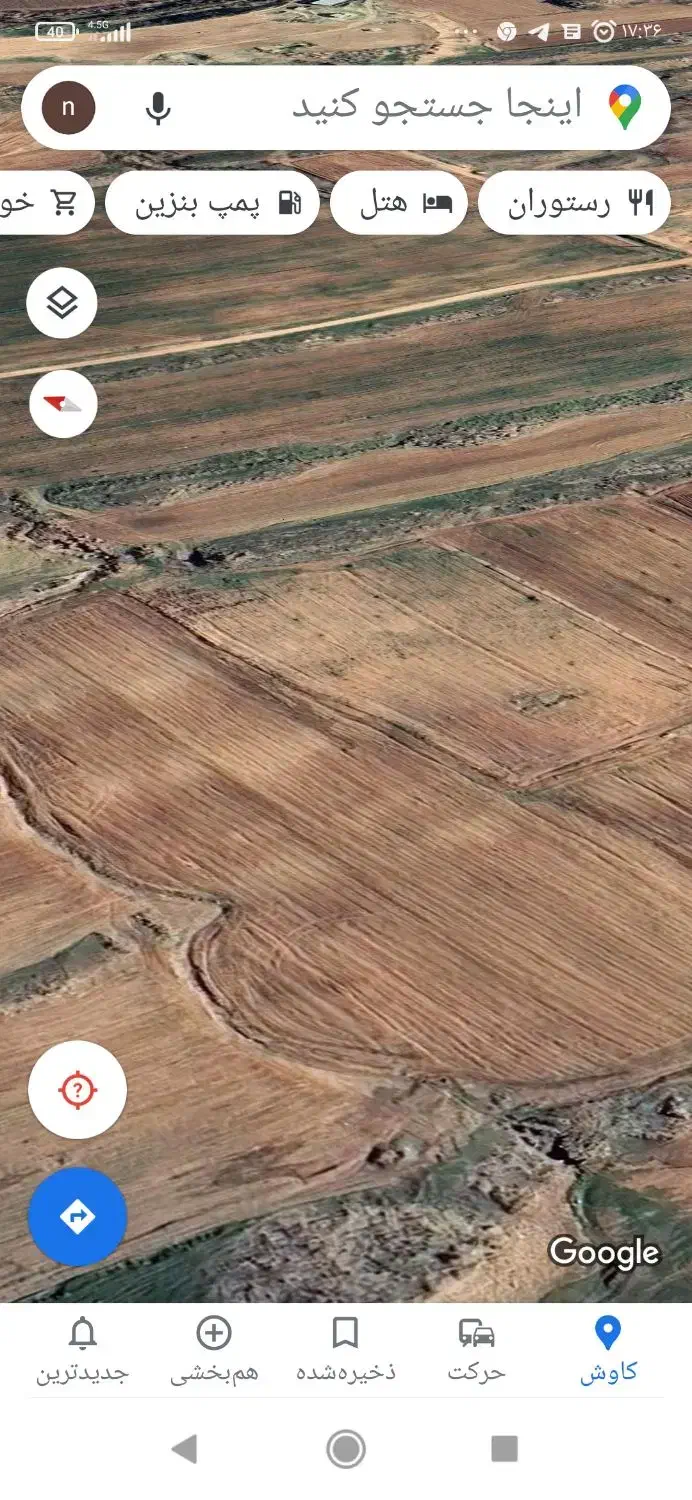The image size is (692, 1500).
Task: Open recent apps via square button
Action: tap(505, 1449)
